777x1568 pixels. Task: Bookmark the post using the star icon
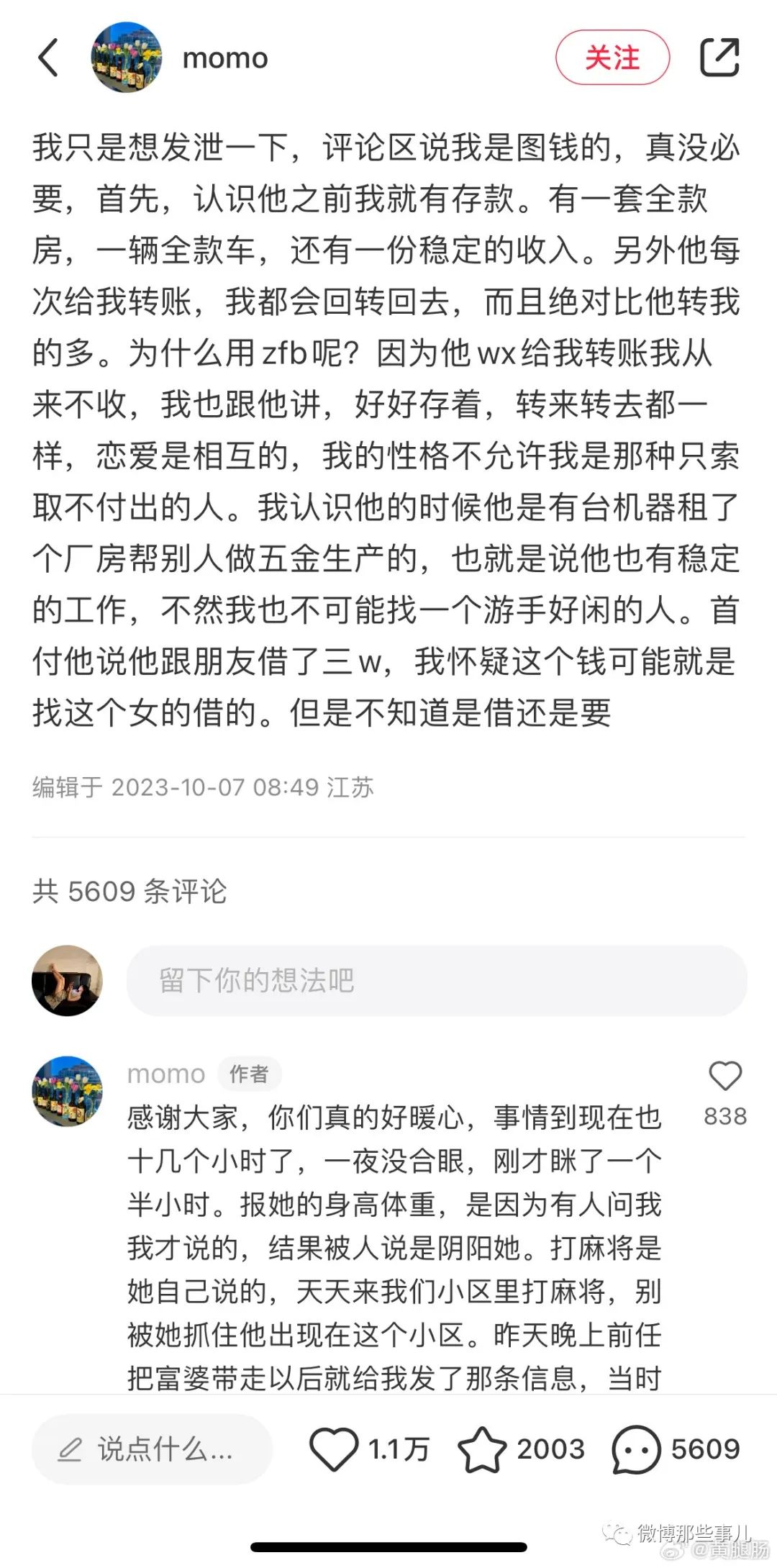481,1449
